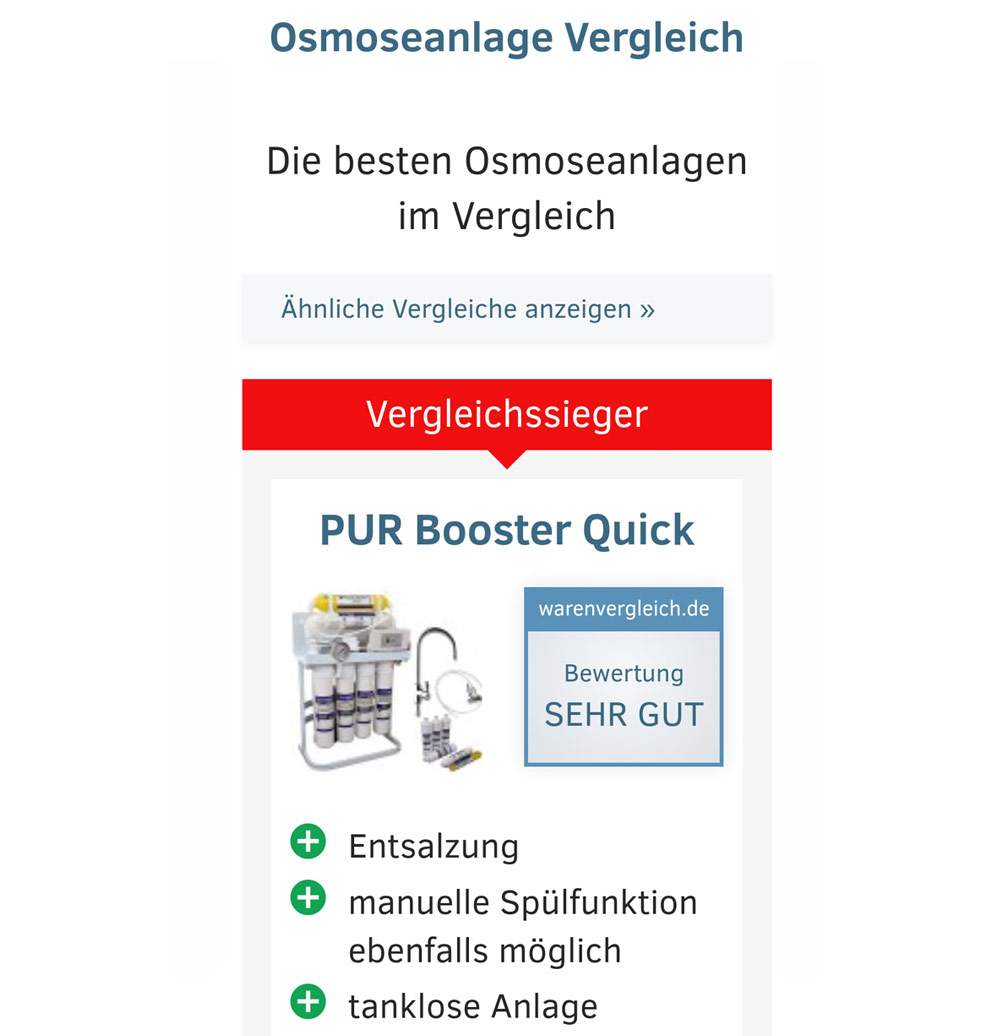This screenshot has width=1000, height=1036.
Task: Click the plus icon beside tanklose Anlage
Action: (x=310, y=1002)
